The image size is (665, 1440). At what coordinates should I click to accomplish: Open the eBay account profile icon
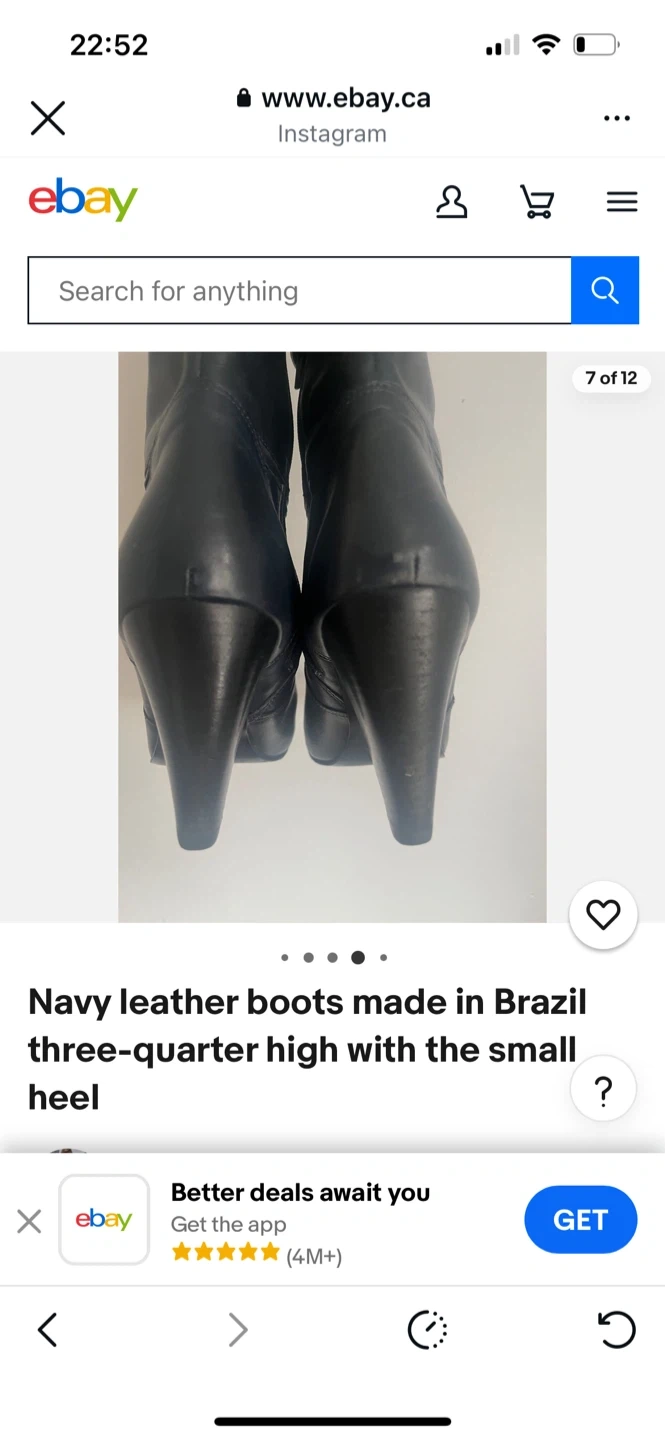pos(452,202)
